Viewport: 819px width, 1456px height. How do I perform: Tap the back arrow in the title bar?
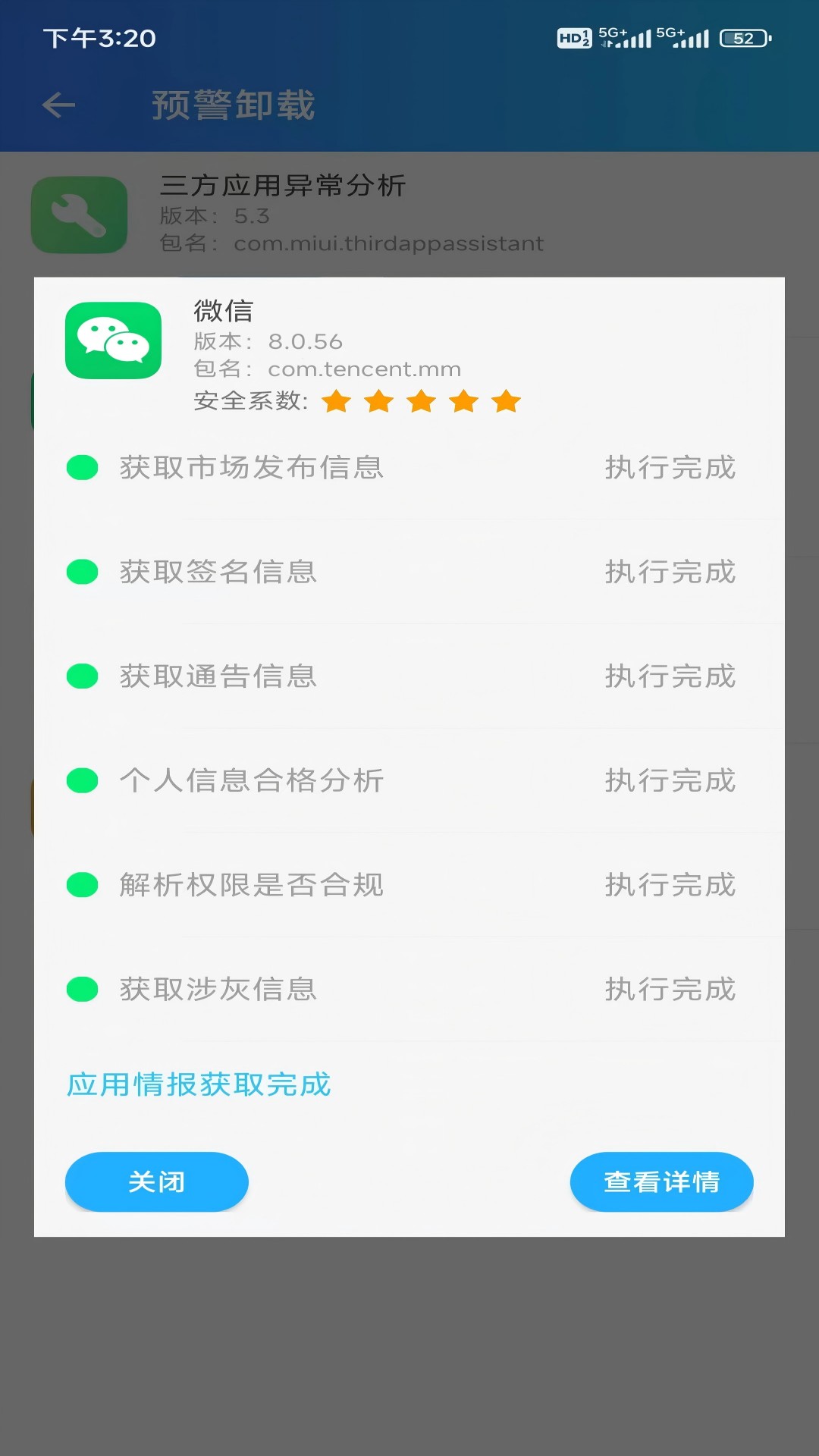pyautogui.click(x=58, y=105)
